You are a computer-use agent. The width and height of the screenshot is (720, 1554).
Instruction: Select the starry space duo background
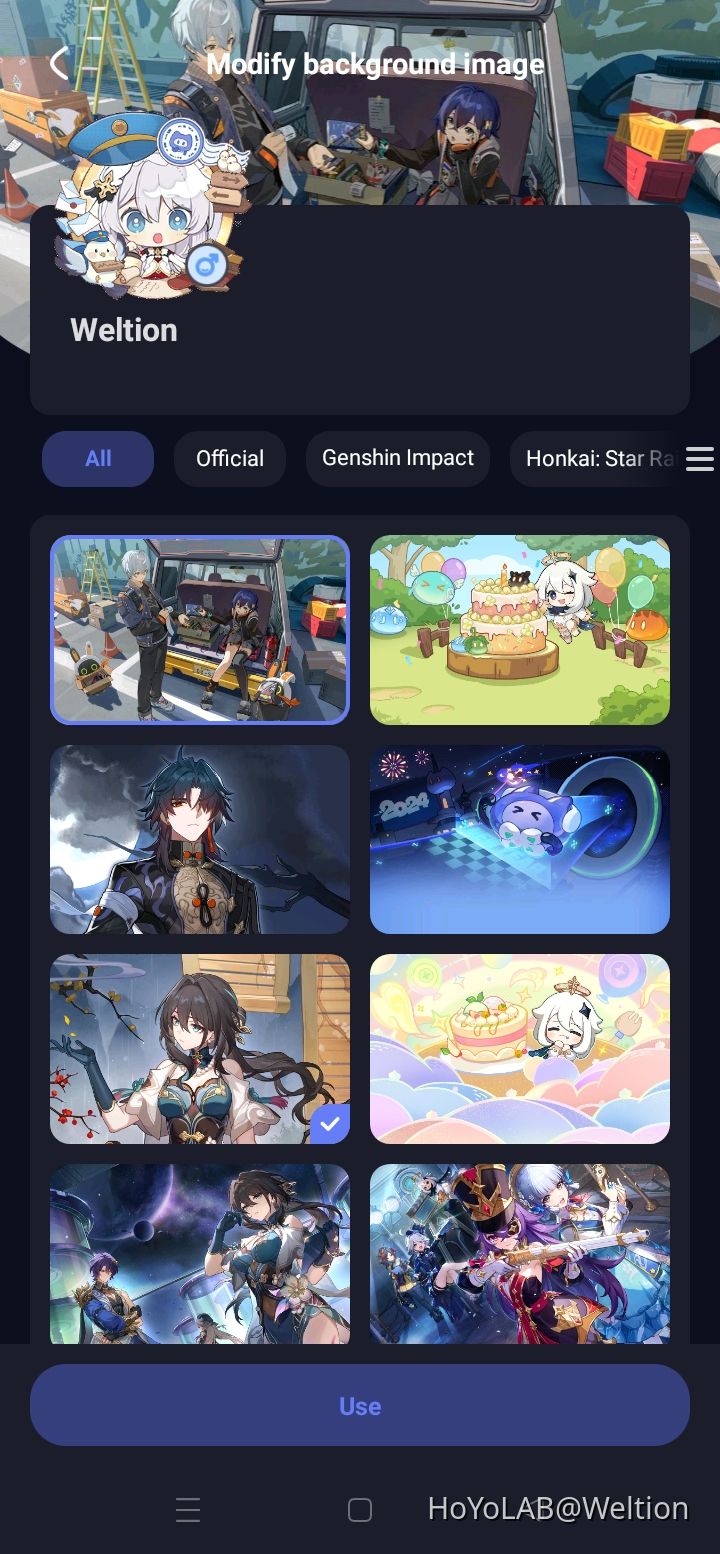pos(200,1253)
